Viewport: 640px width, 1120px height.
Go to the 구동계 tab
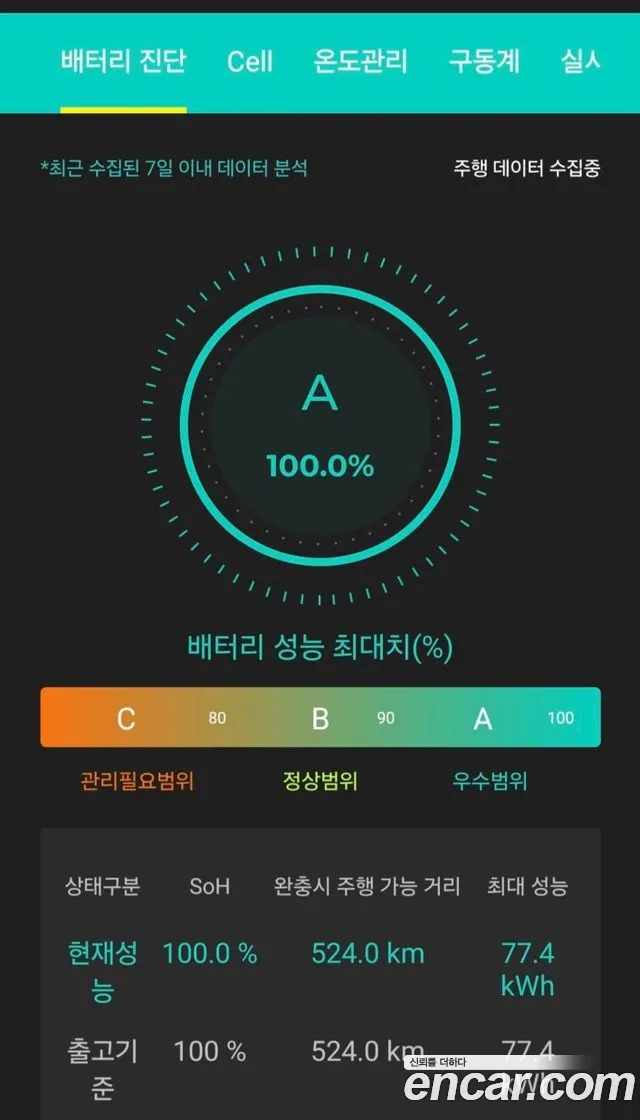point(484,61)
